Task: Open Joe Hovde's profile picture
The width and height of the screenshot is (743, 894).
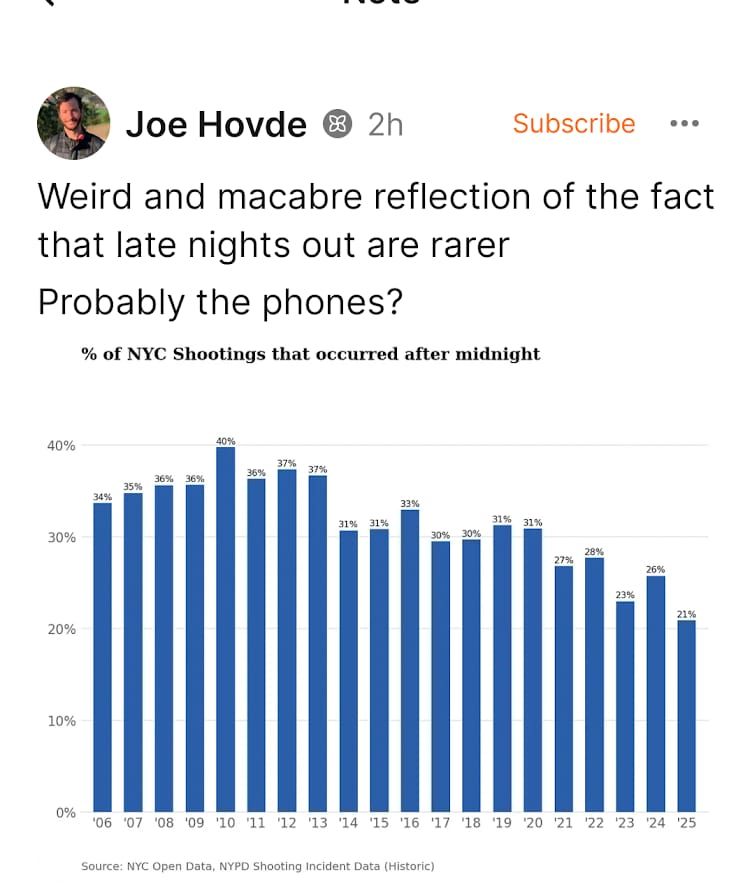Action: pyautogui.click(x=73, y=123)
